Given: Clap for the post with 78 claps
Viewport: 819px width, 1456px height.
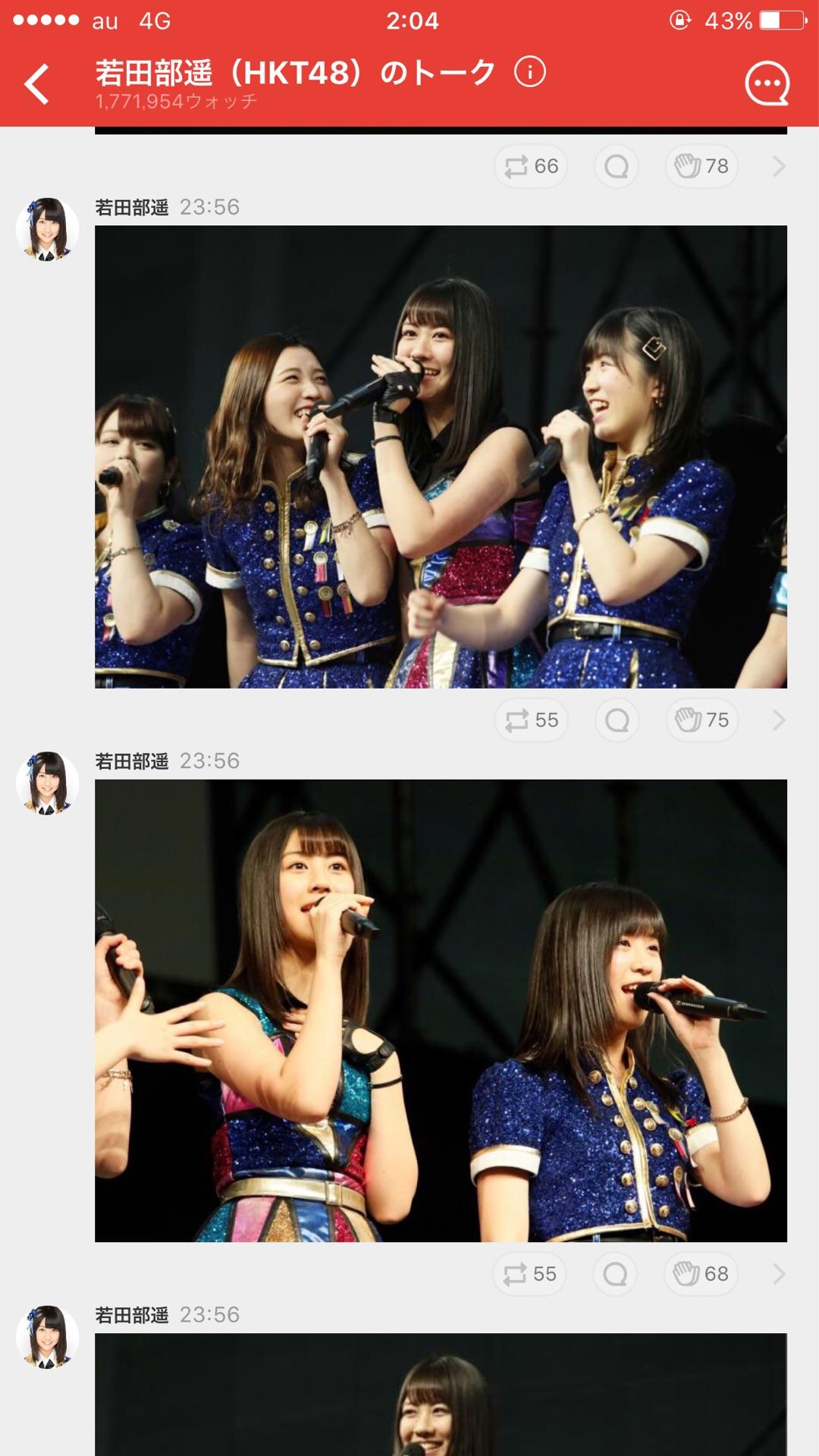Looking at the screenshot, I should pos(701,166).
